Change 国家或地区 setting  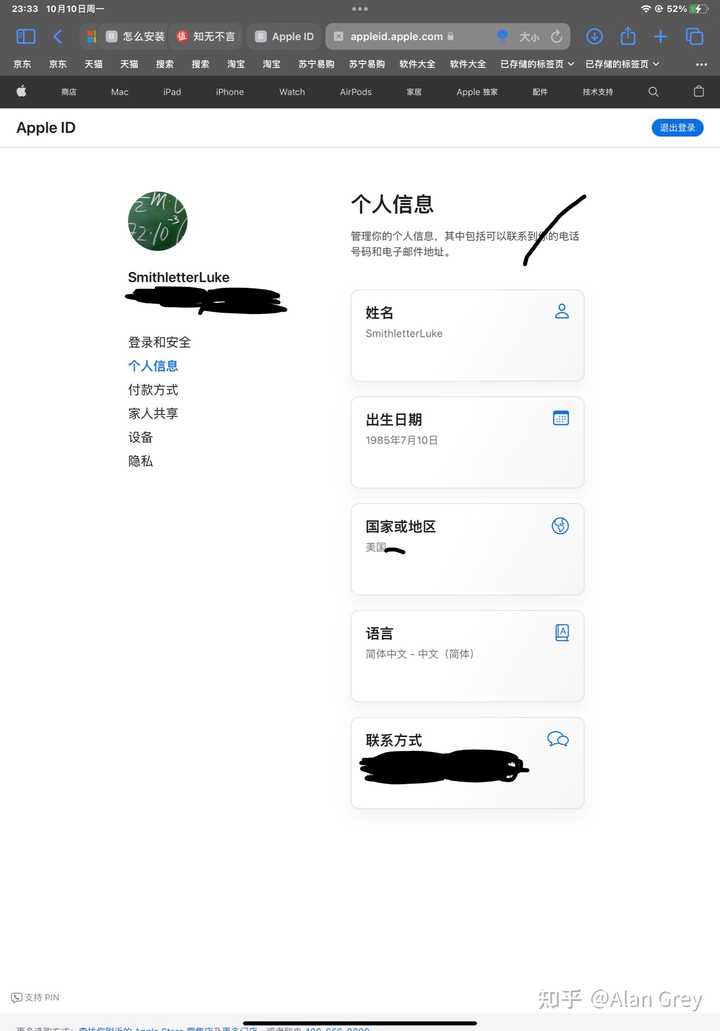point(467,549)
